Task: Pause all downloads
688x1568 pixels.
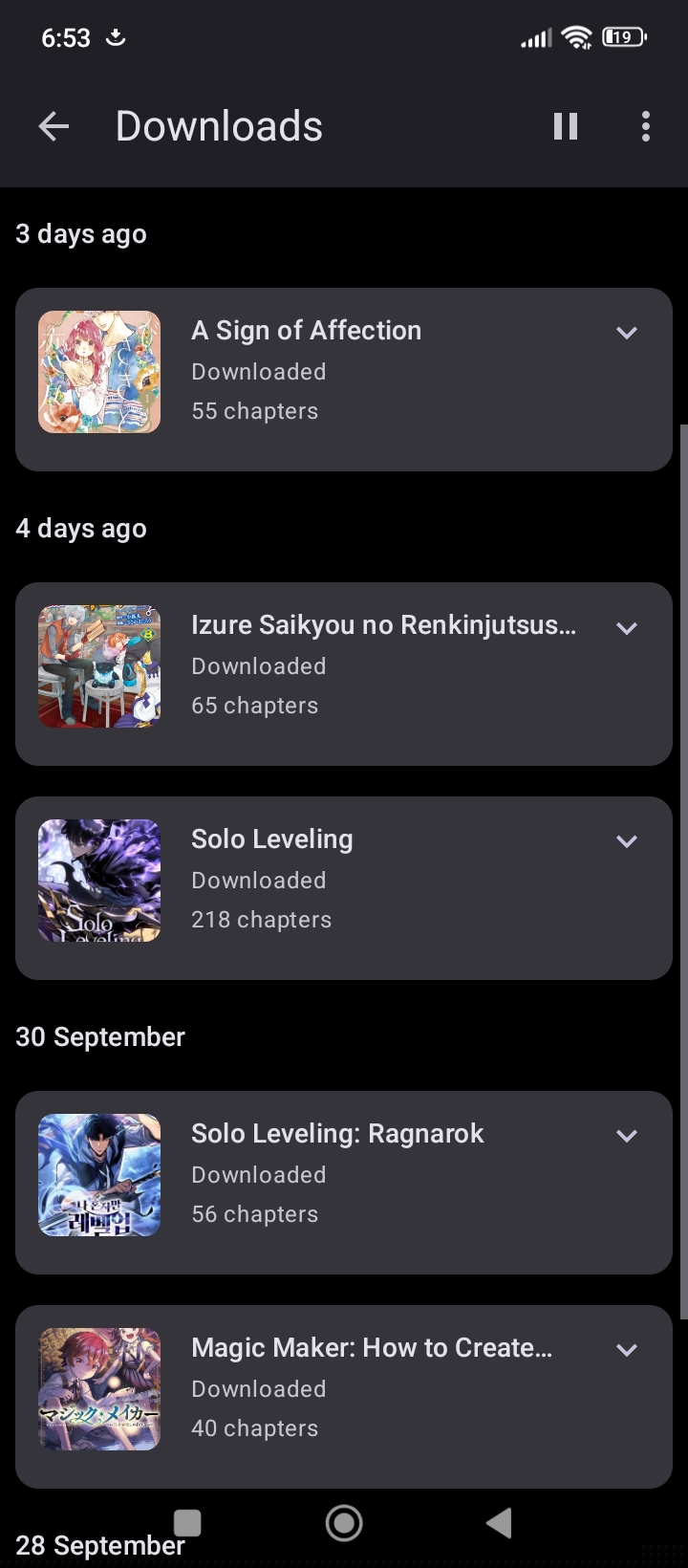Action: (566, 126)
